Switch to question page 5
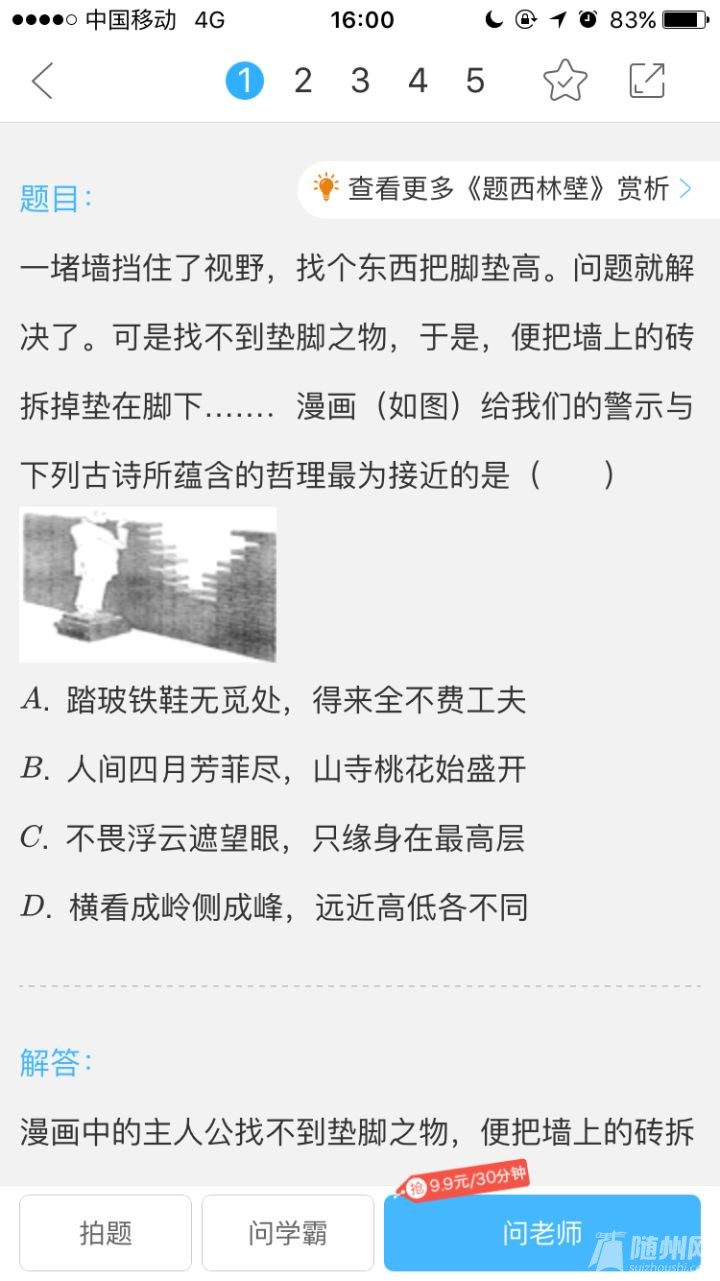This screenshot has height=1281, width=720. click(x=475, y=81)
